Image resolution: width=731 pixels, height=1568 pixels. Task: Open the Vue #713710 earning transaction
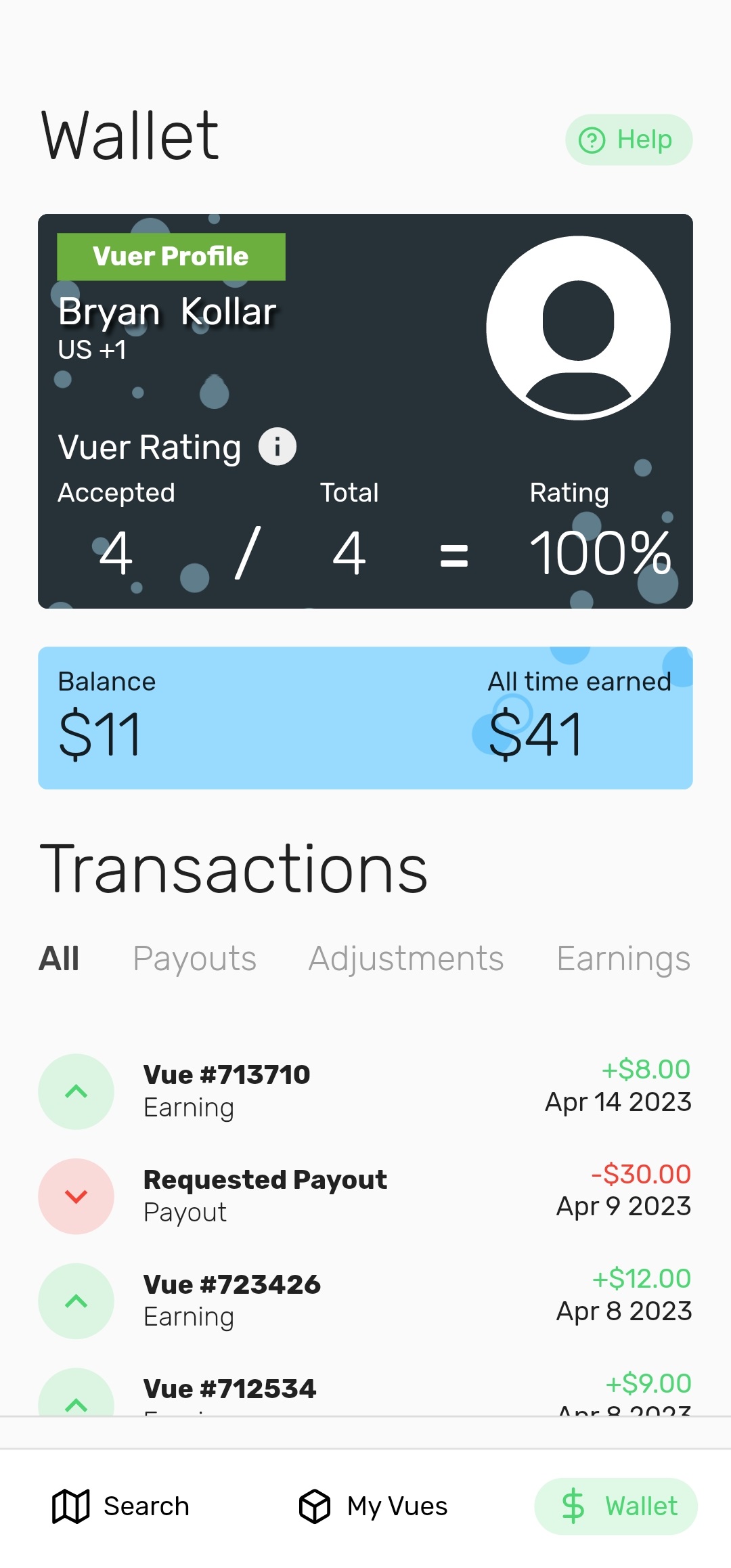(x=365, y=1091)
